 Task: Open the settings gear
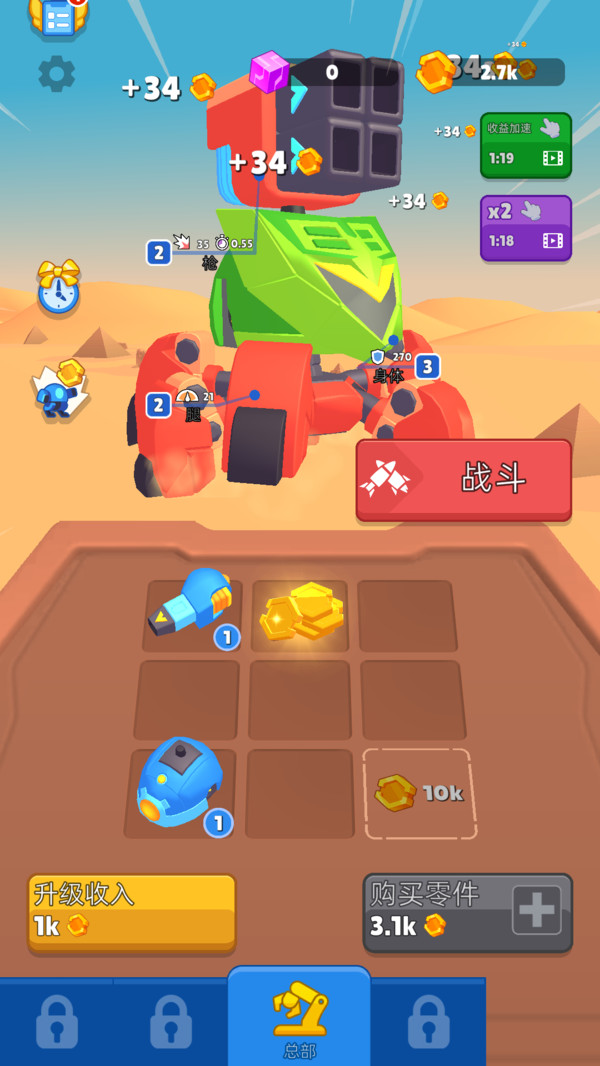click(56, 73)
